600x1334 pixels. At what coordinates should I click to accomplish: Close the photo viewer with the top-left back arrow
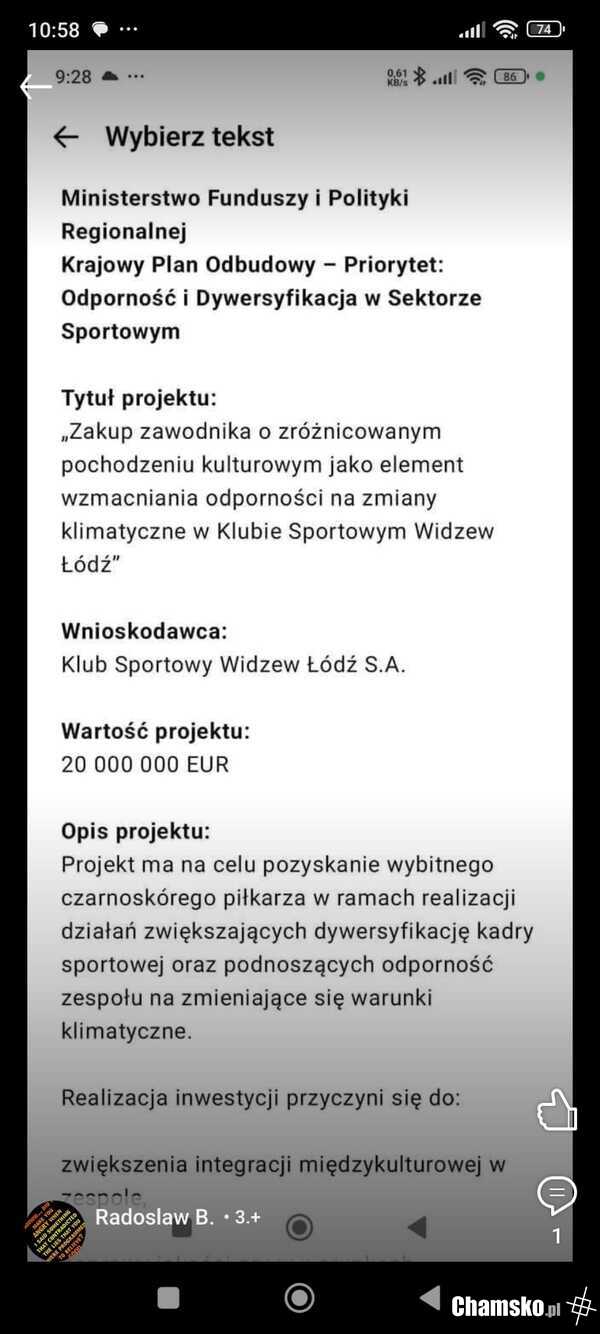coord(35,87)
